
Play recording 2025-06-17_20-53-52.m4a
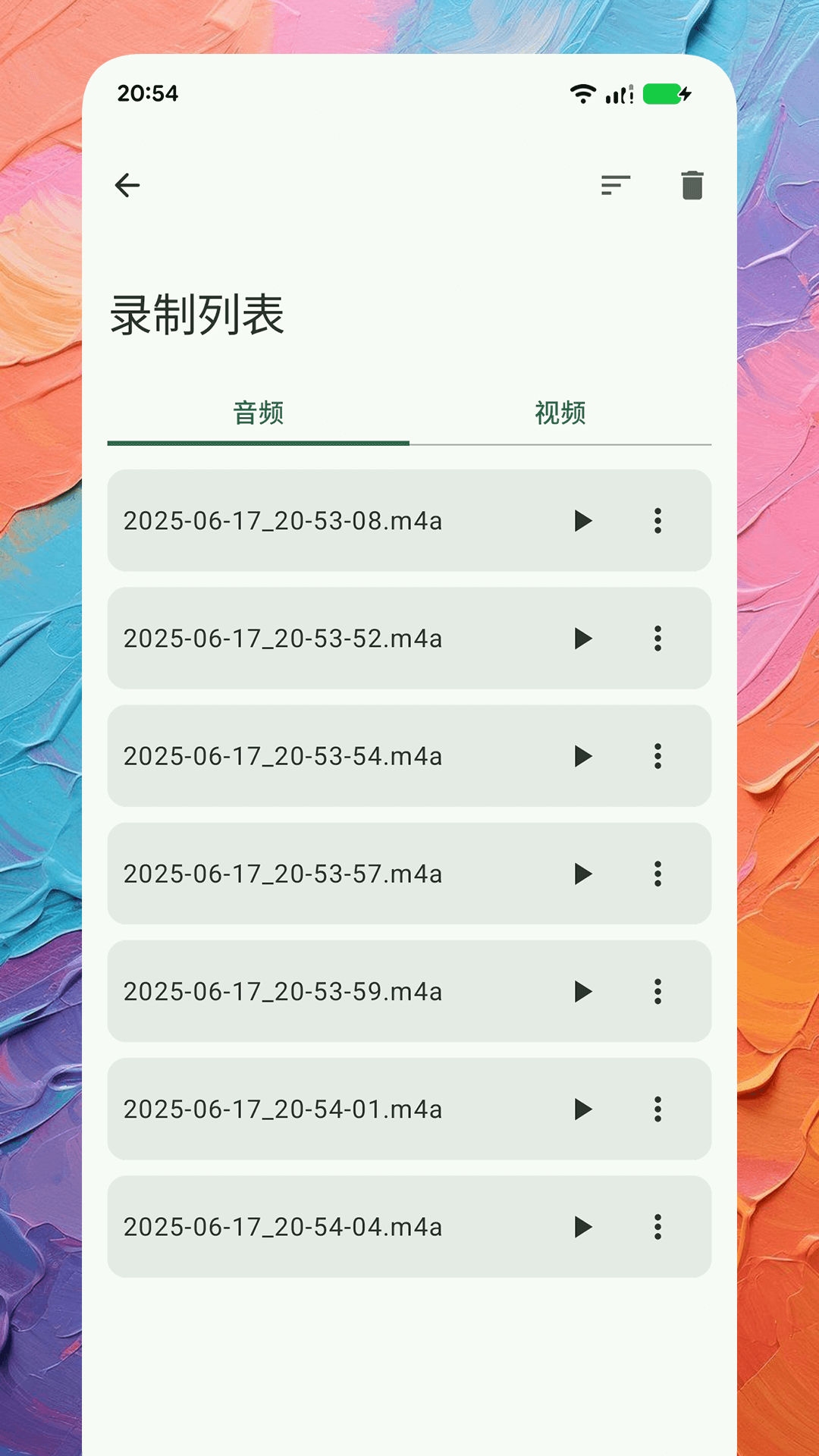click(584, 639)
